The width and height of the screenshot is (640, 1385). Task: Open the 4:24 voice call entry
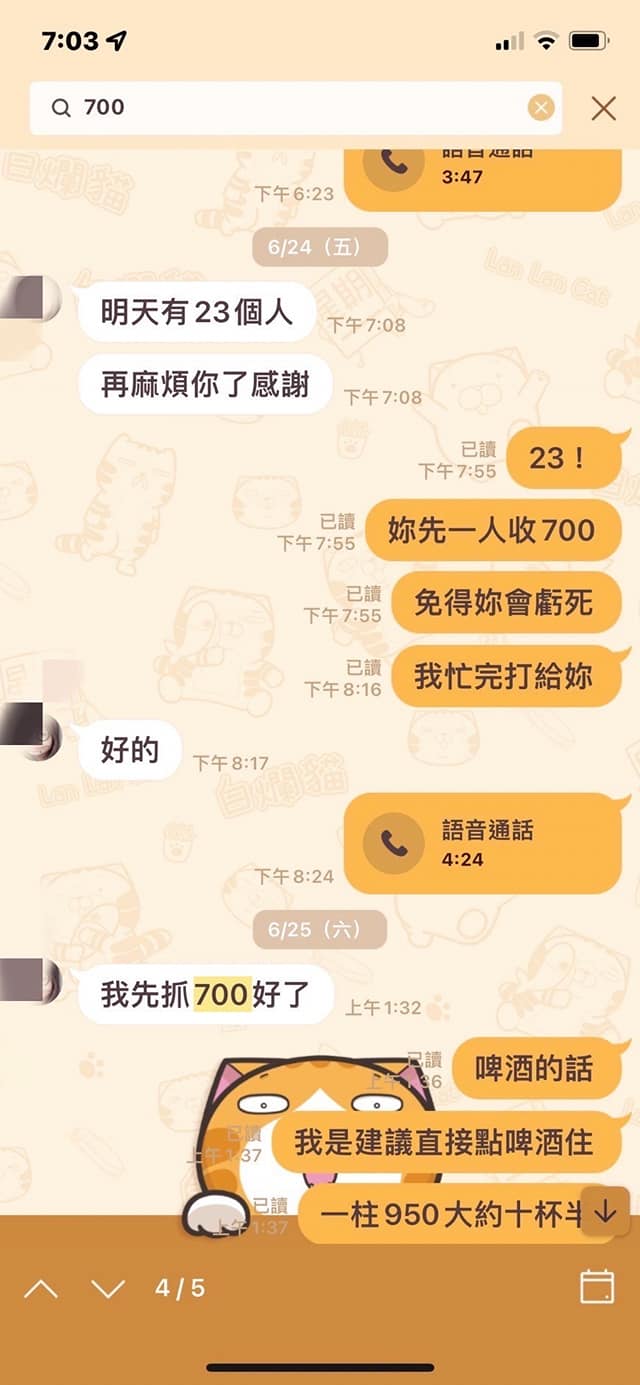click(482, 843)
